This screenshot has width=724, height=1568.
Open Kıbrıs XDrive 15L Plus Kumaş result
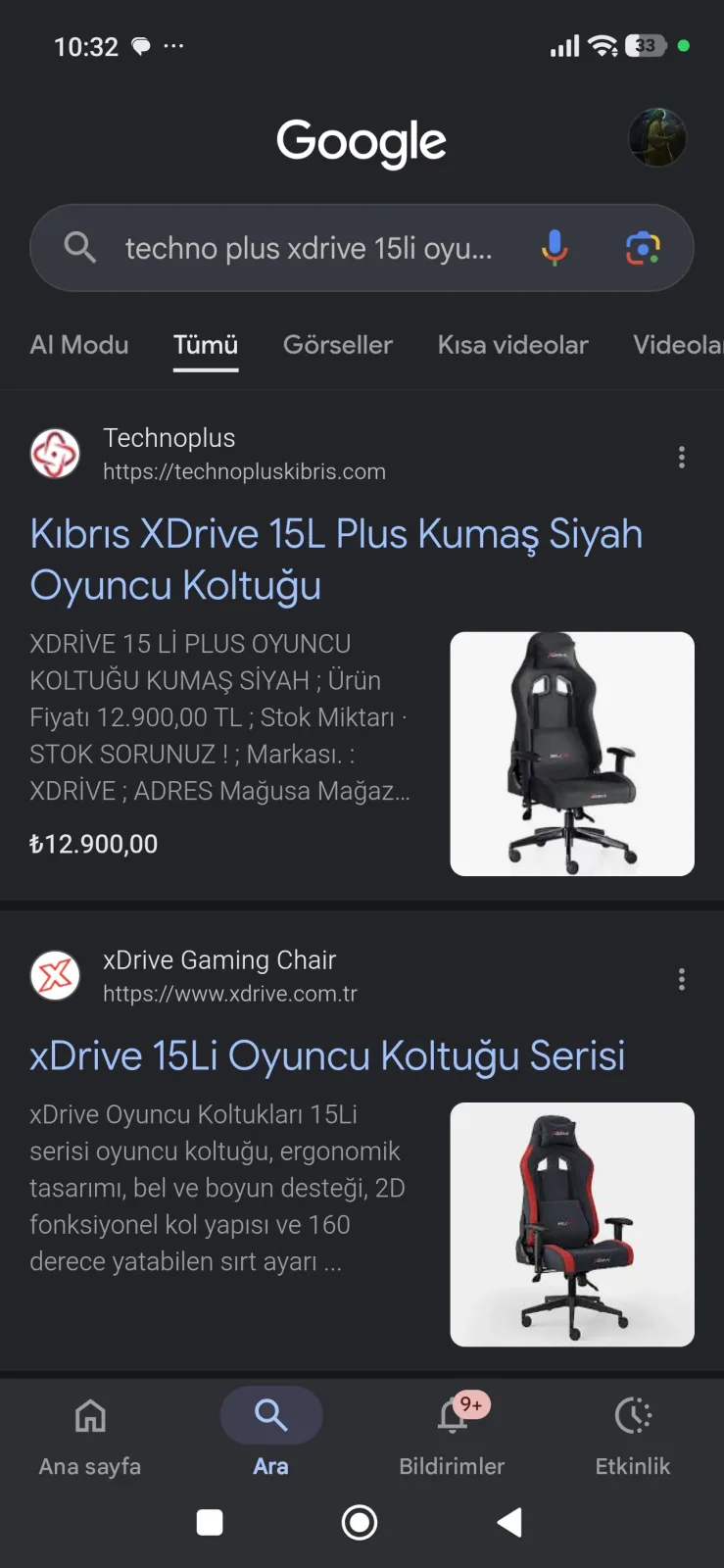click(336, 560)
